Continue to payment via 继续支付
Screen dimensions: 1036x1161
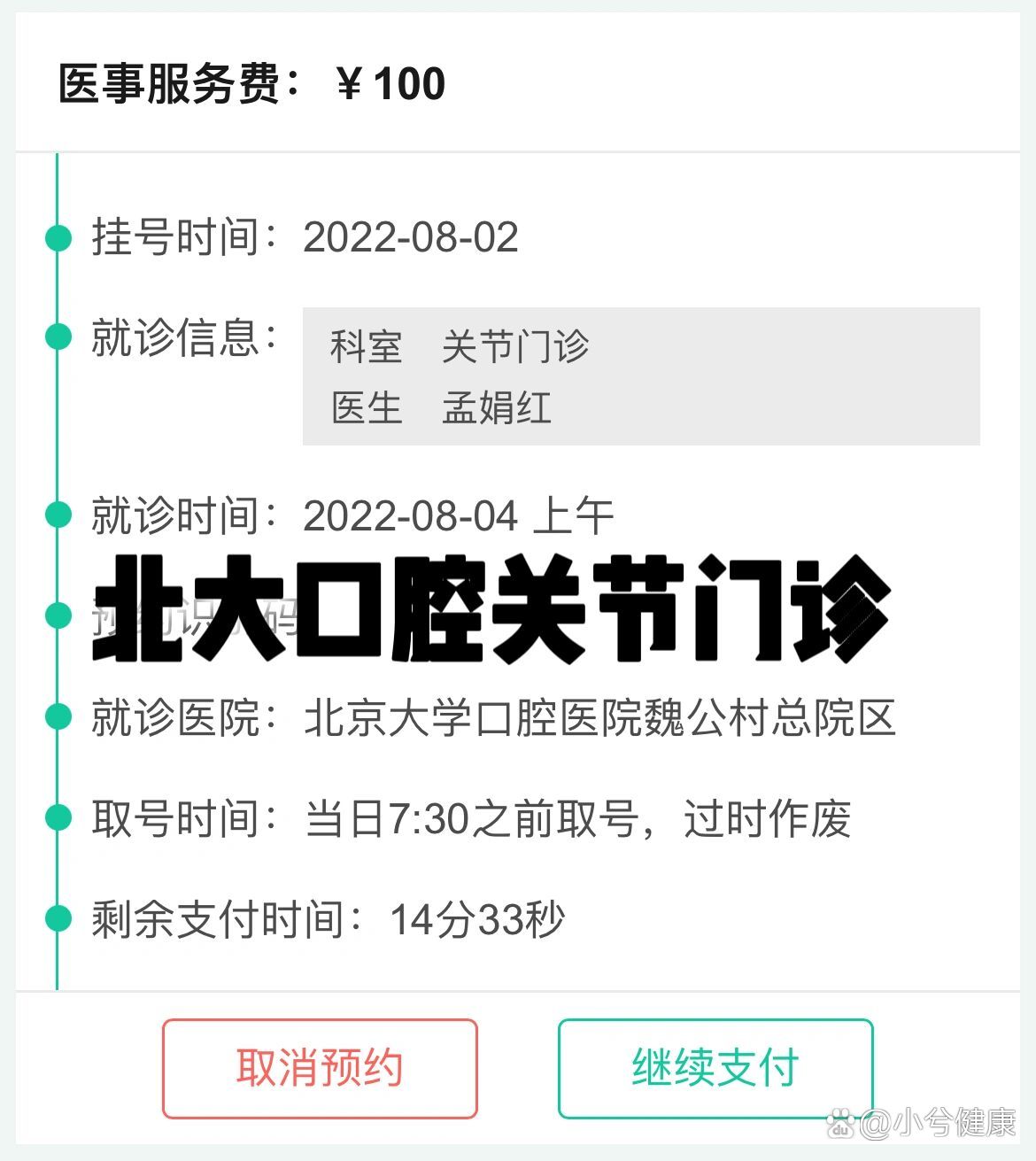715,1068
